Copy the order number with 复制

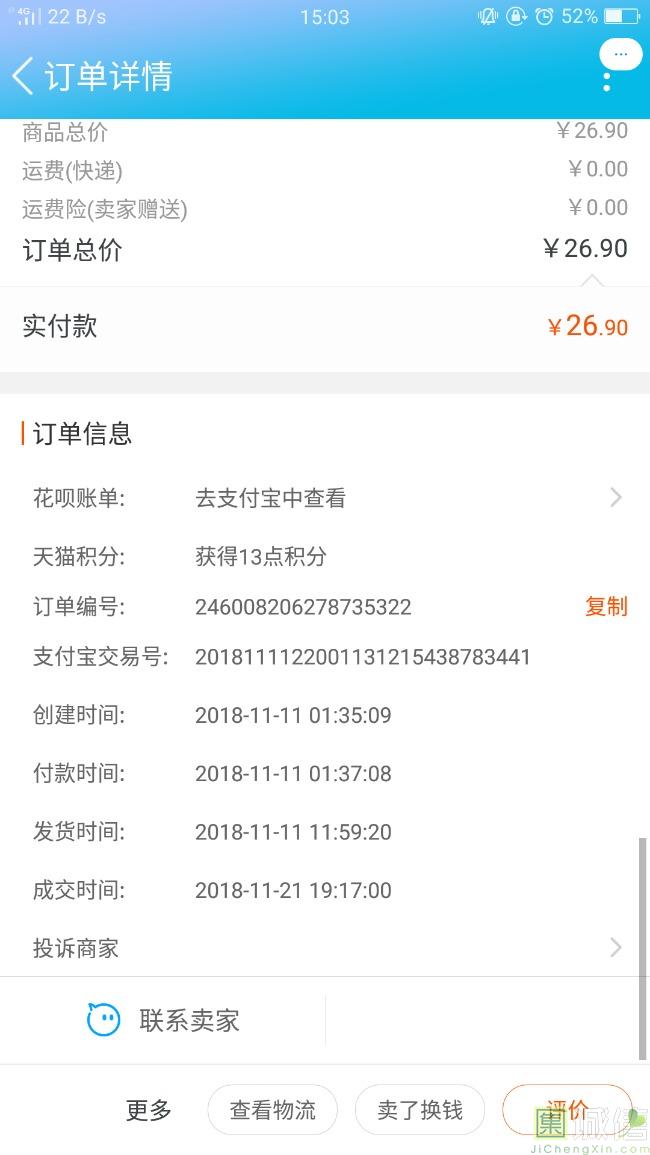606,606
